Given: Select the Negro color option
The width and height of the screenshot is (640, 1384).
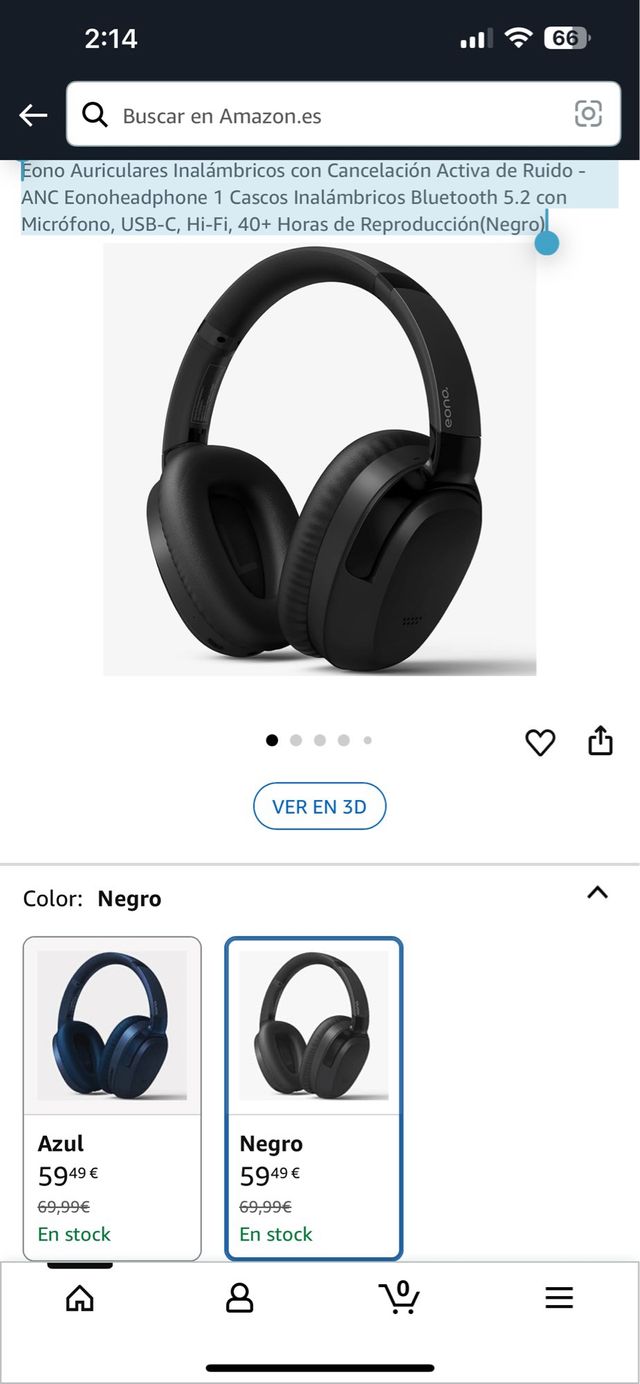Looking at the screenshot, I should pyautogui.click(x=314, y=1098).
